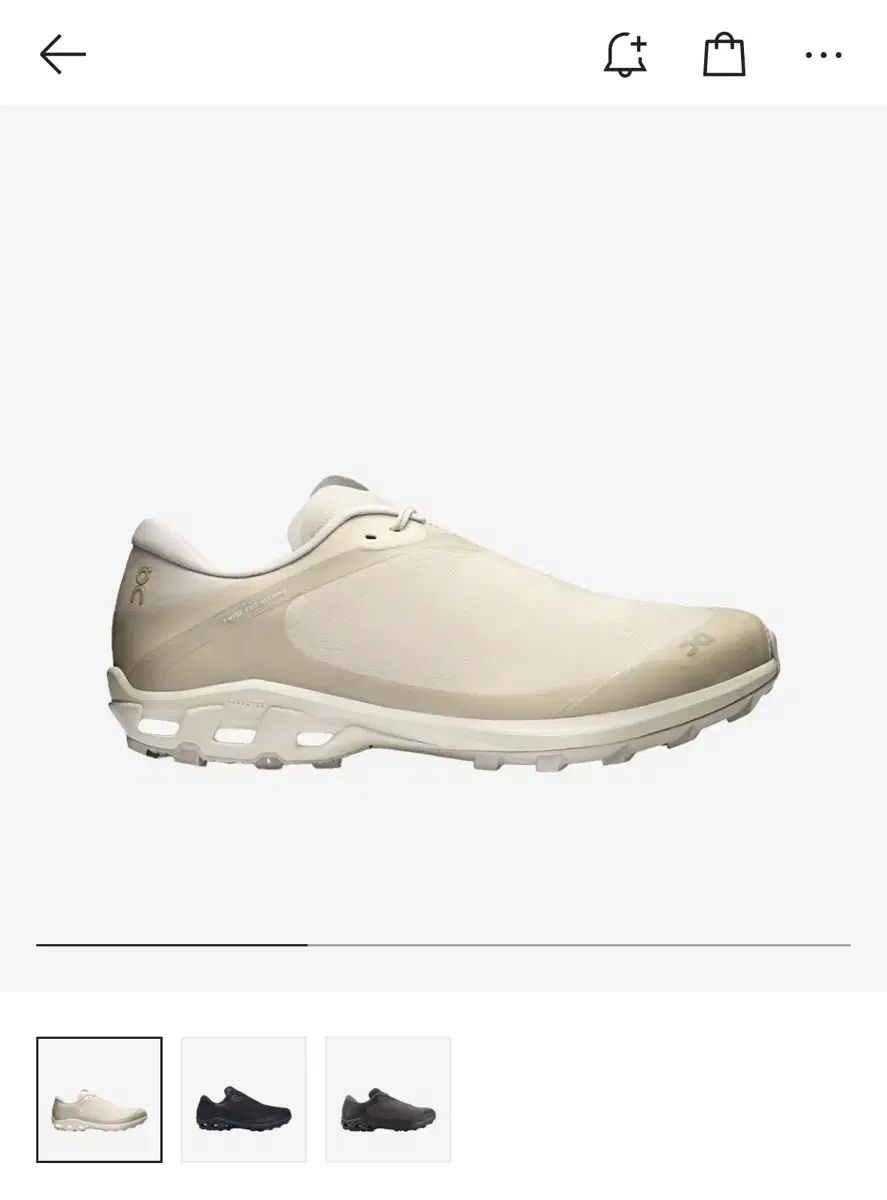
Task: Open the large beige shoe image
Action: coord(443,625)
